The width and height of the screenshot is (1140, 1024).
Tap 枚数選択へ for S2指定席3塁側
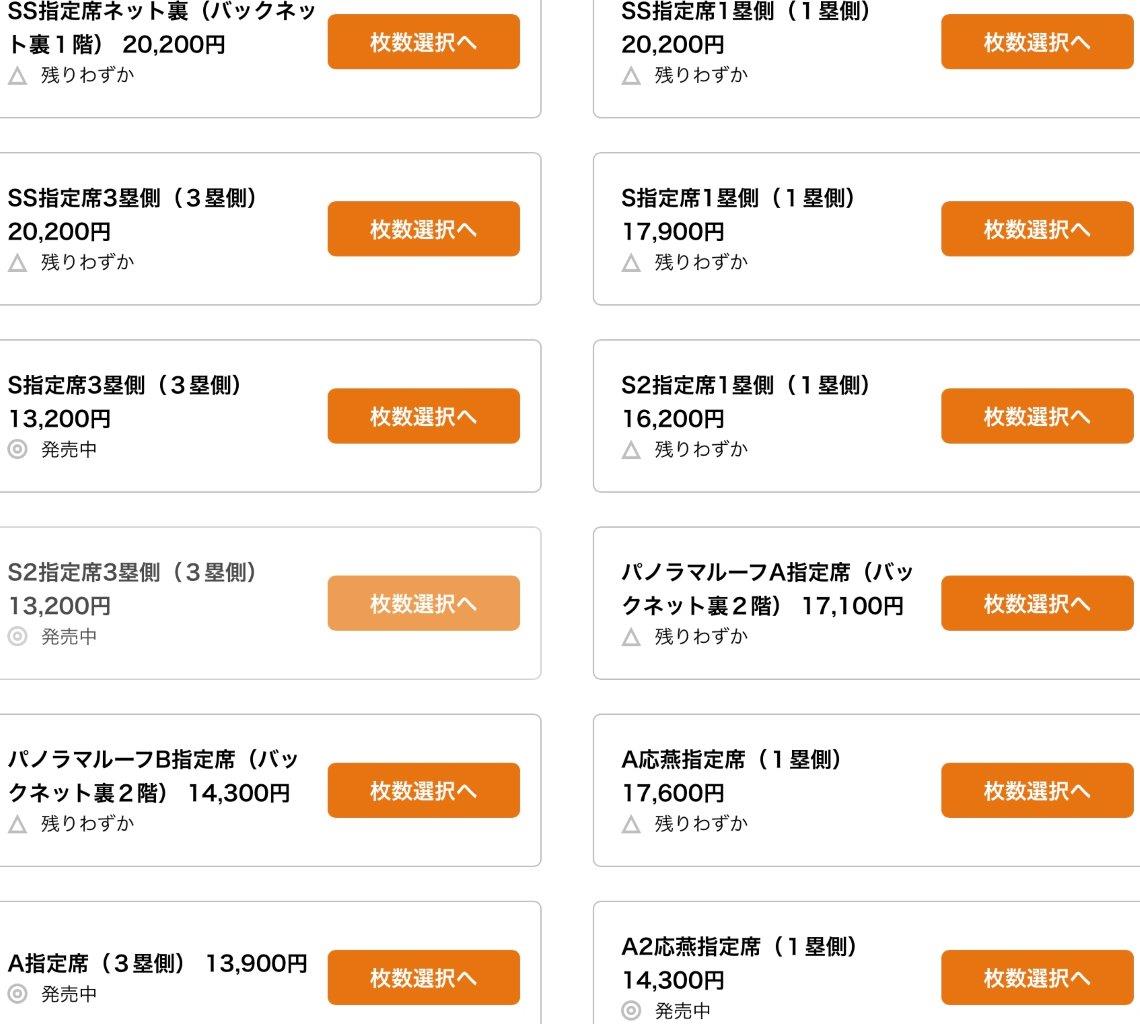[423, 603]
